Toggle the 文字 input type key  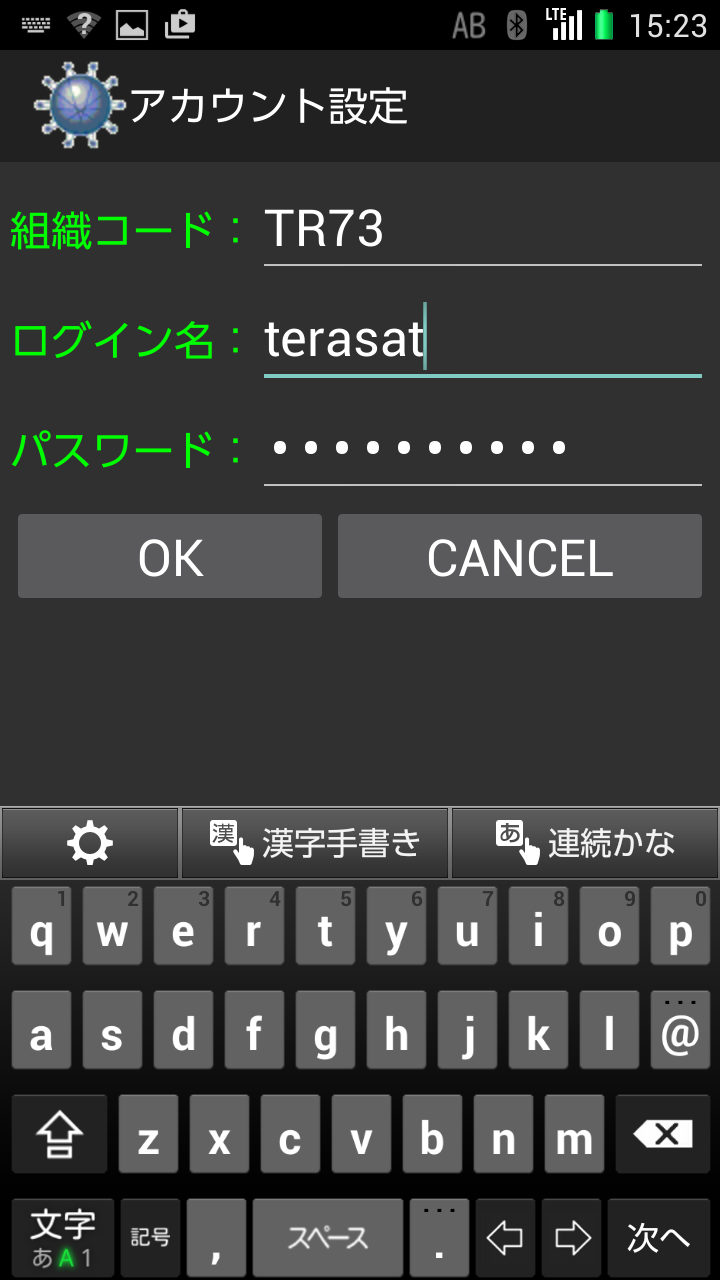pos(63,1238)
